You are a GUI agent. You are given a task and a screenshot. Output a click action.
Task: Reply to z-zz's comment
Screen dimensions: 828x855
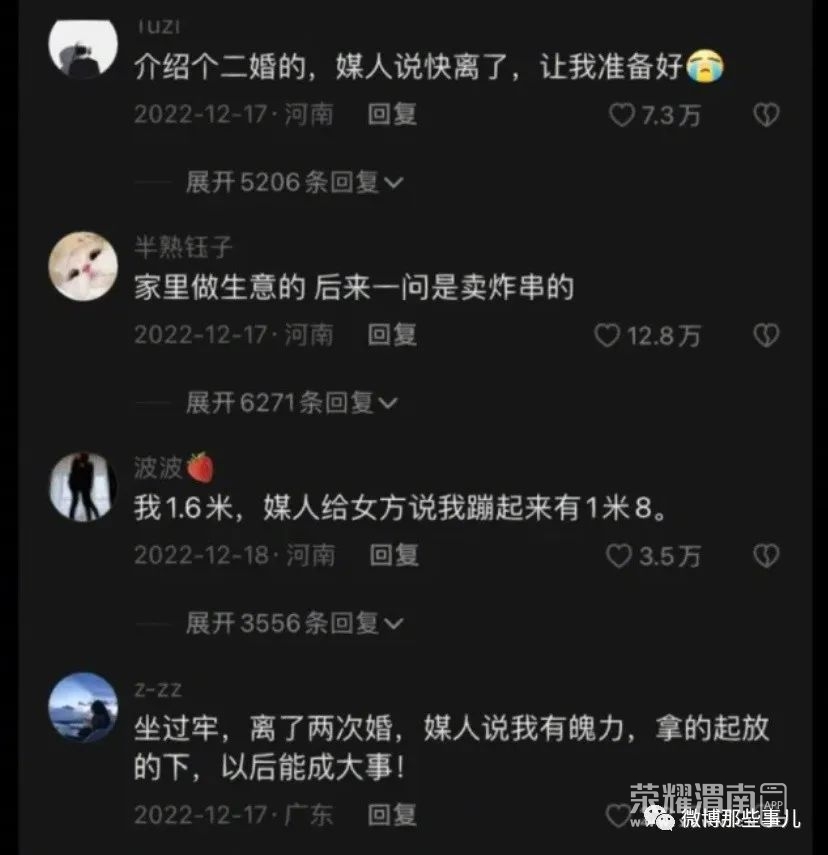pos(392,814)
